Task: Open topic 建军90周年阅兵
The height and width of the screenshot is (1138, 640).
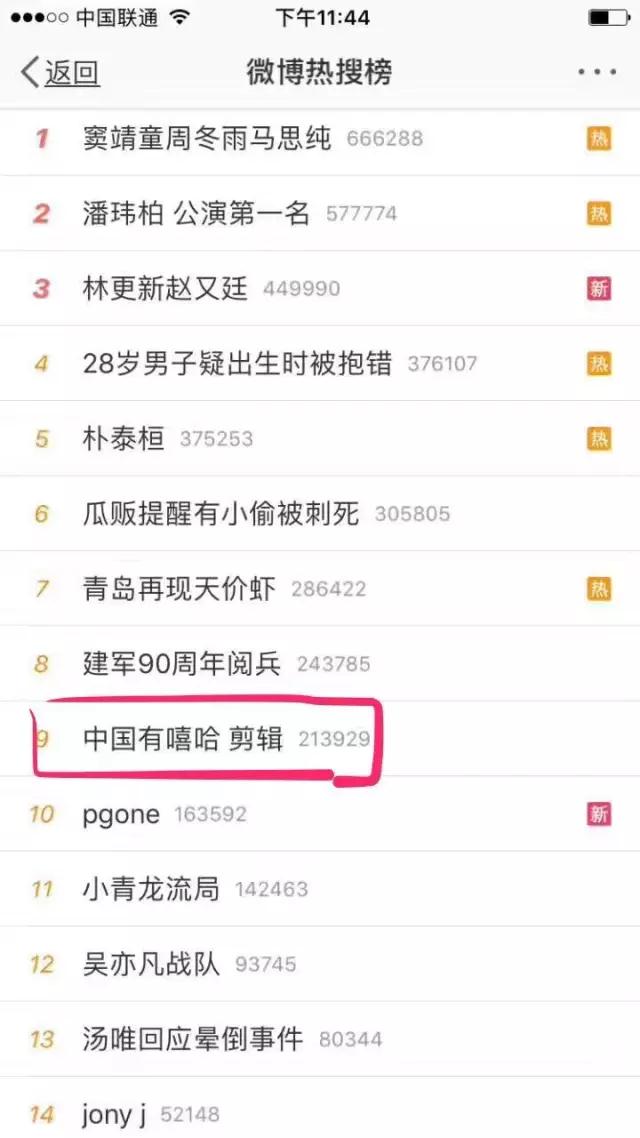Action: pos(182,664)
